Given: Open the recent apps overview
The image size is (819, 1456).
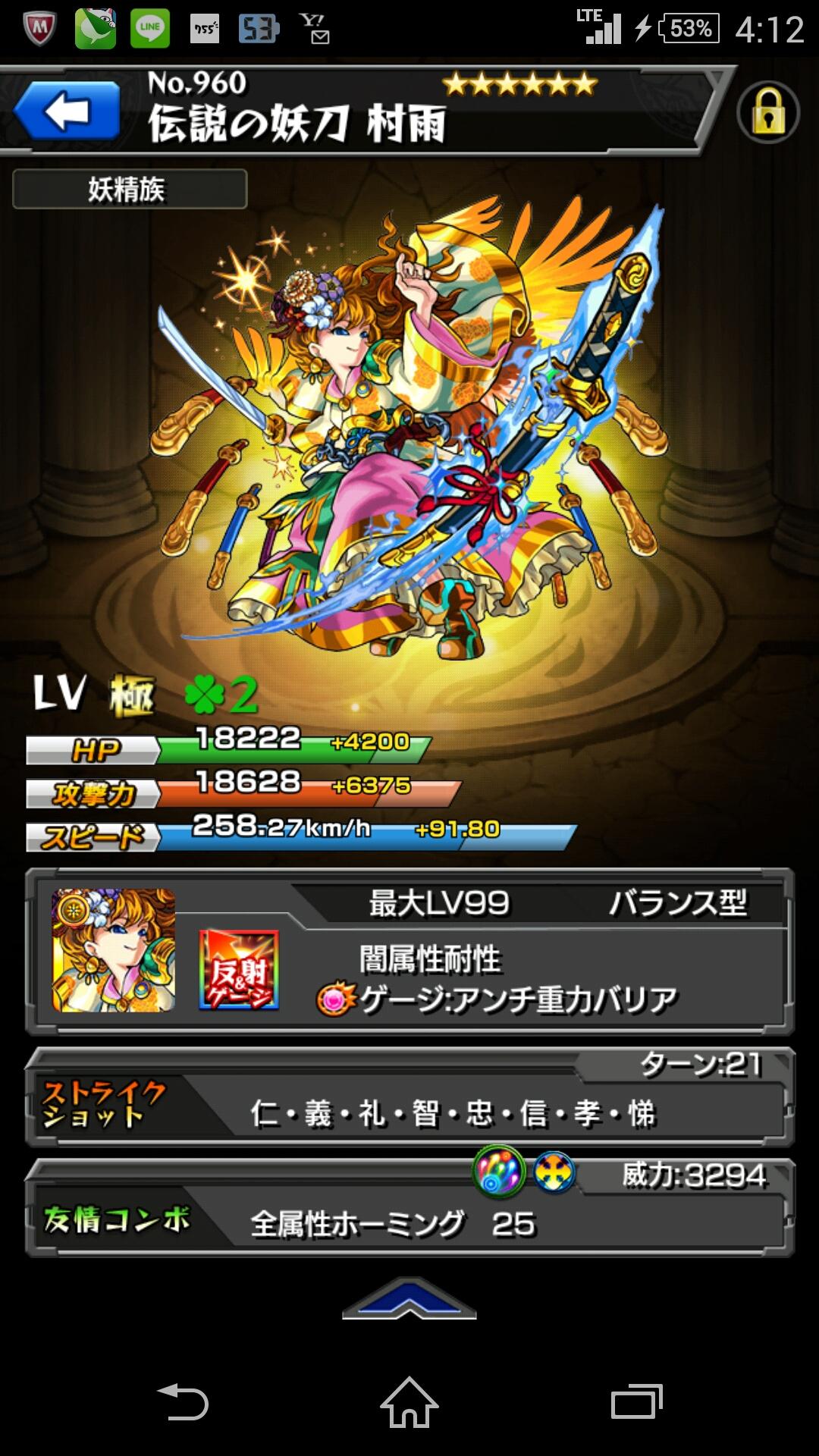Looking at the screenshot, I should click(x=637, y=1403).
